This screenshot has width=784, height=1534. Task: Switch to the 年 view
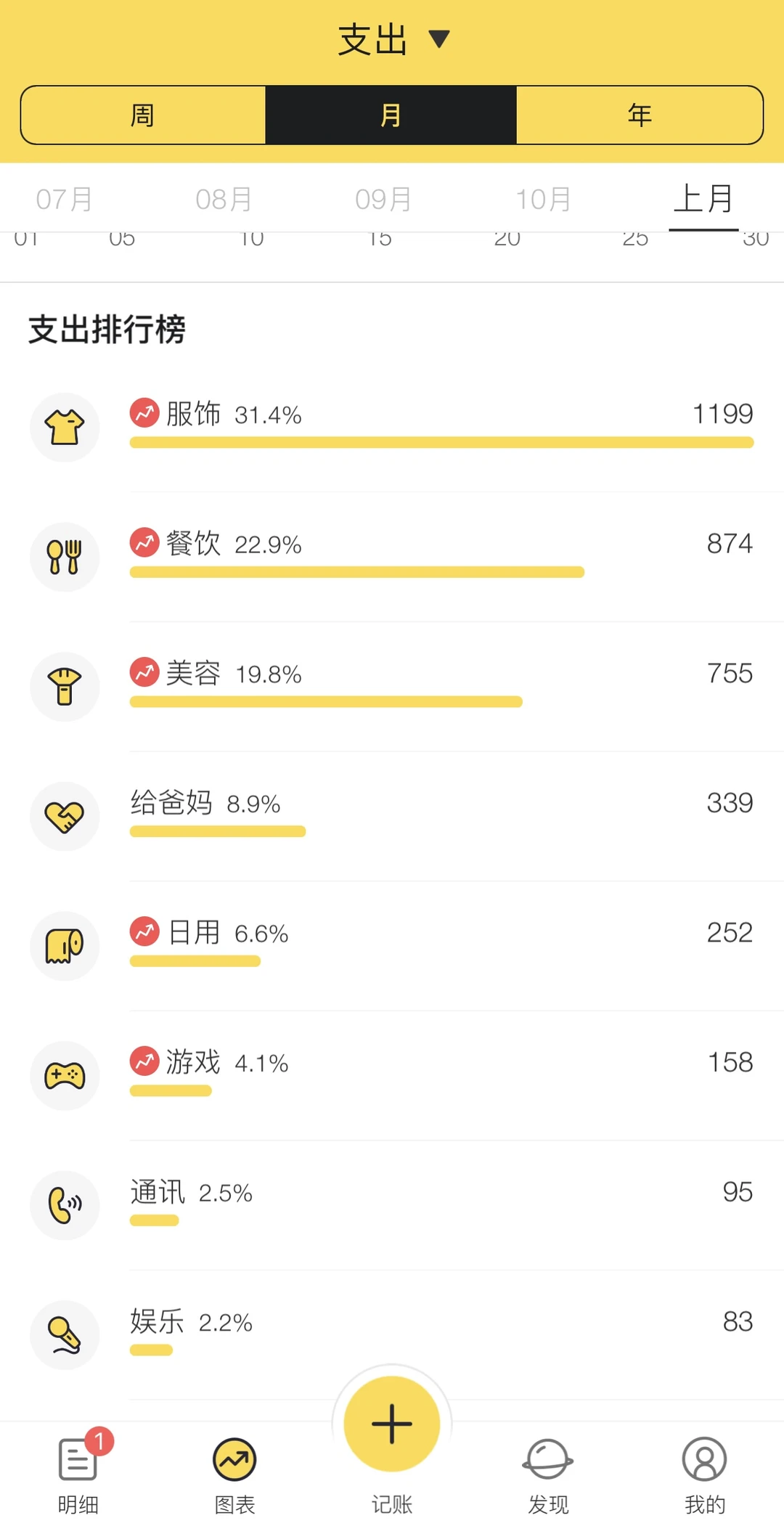pyautogui.click(x=640, y=115)
